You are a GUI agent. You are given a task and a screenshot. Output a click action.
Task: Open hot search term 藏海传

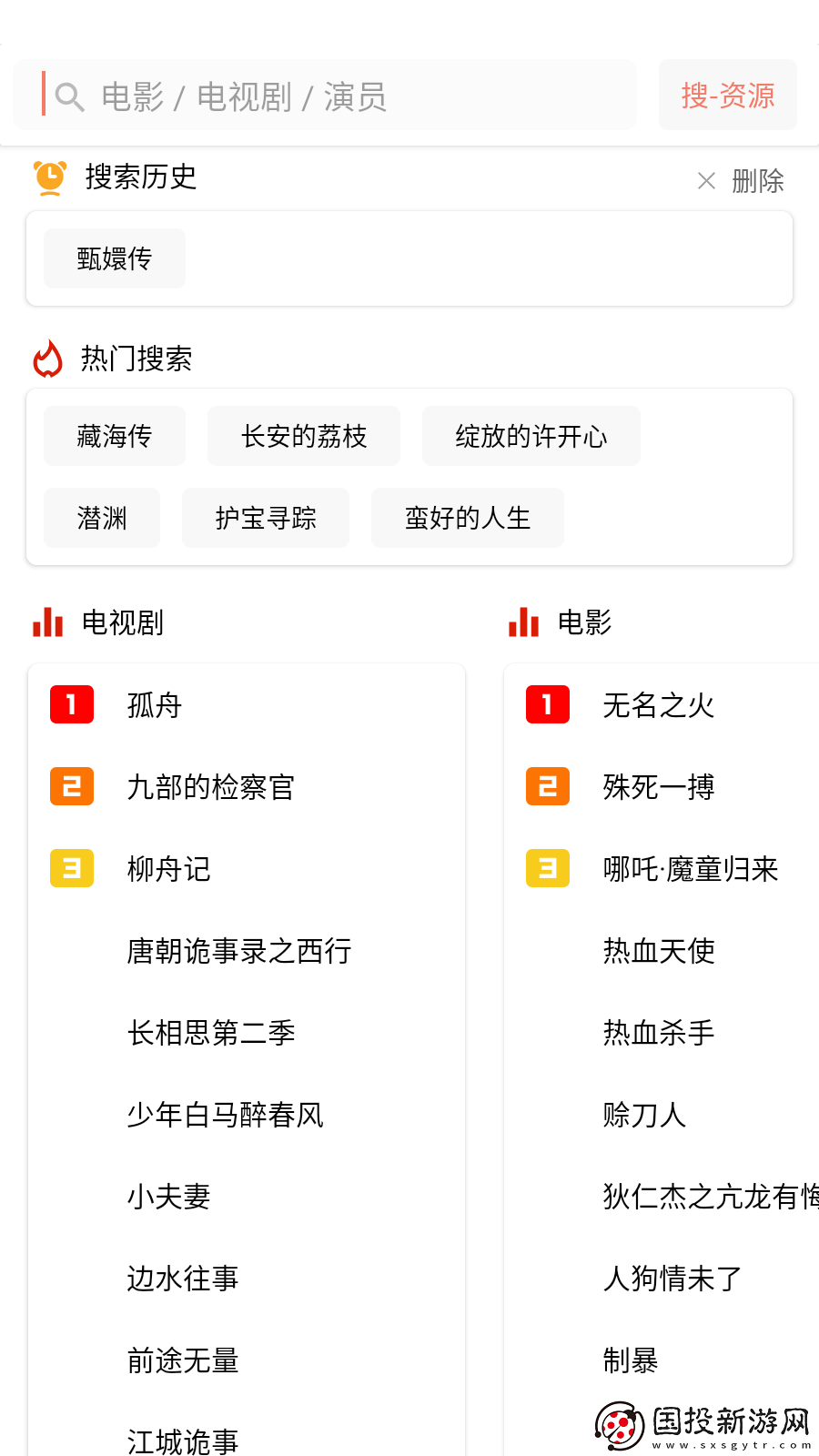[114, 436]
